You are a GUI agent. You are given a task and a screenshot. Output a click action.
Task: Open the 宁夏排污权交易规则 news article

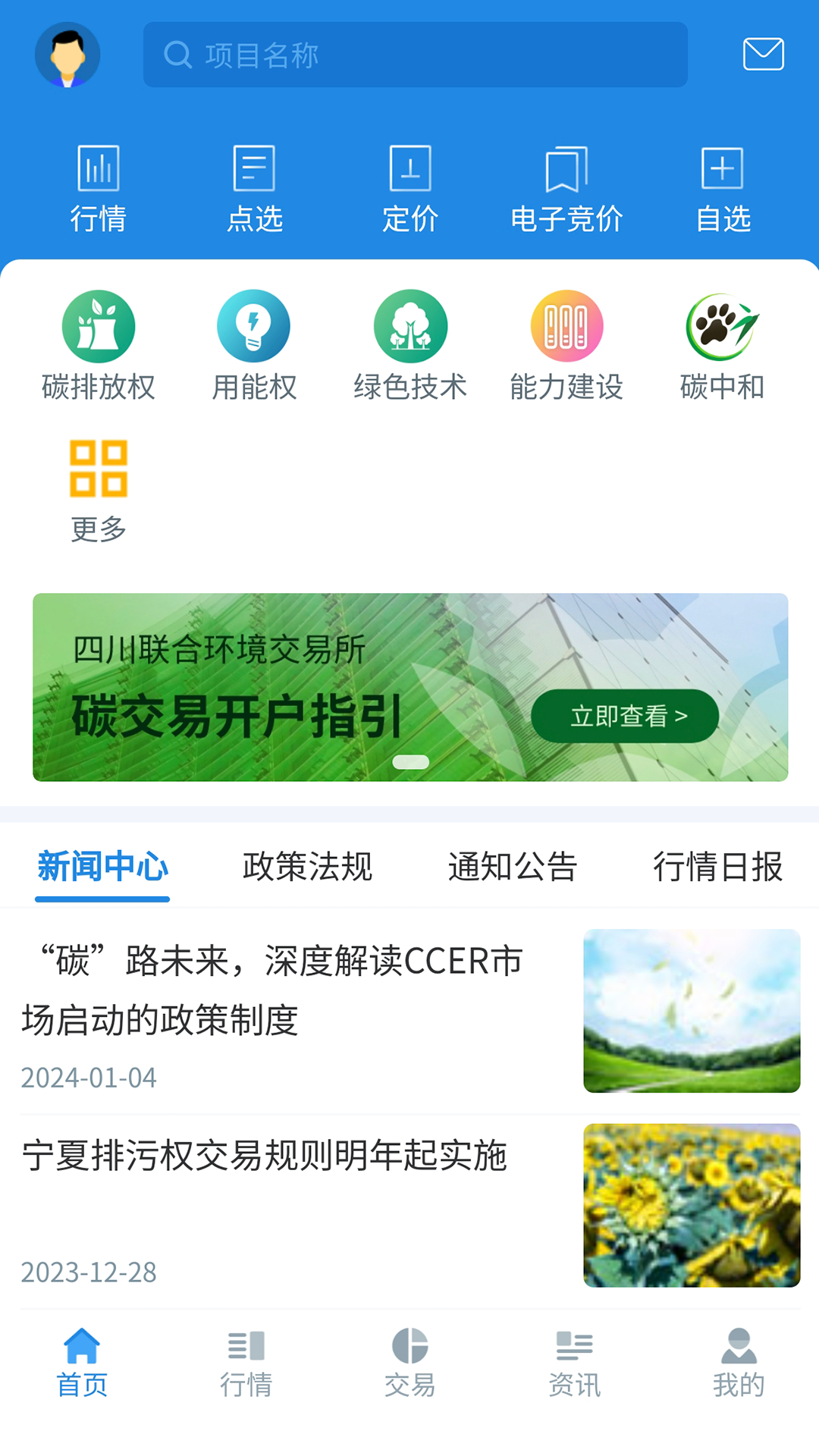(x=264, y=1156)
